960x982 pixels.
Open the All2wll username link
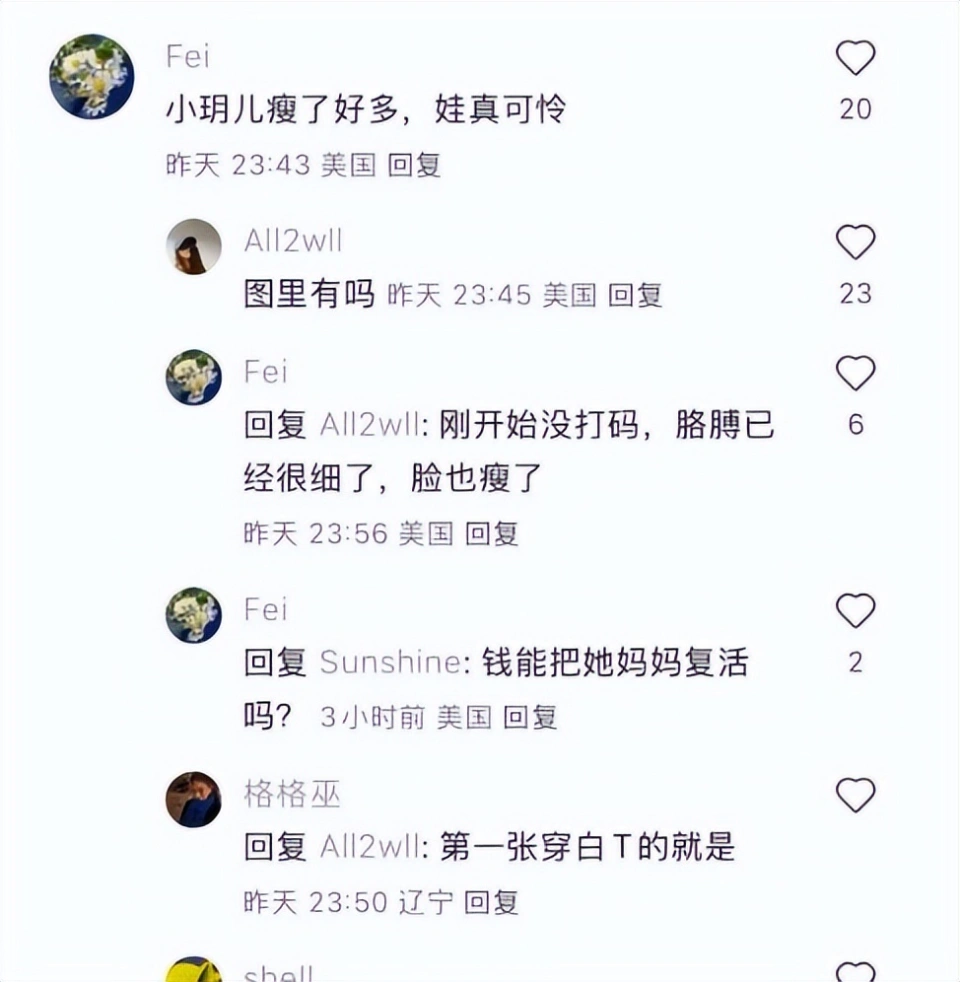pos(293,241)
